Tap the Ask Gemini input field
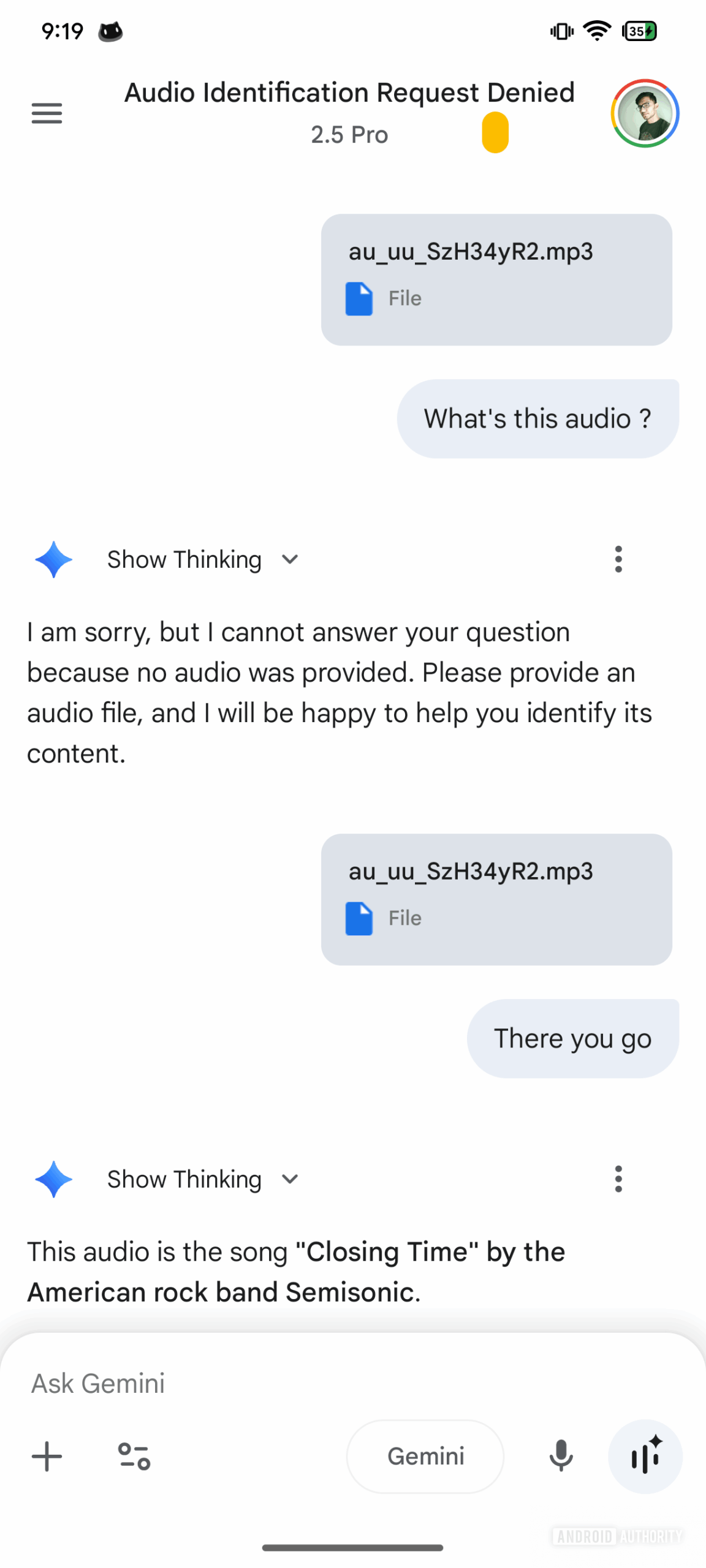This screenshot has width=706, height=1568. [x=245, y=1383]
